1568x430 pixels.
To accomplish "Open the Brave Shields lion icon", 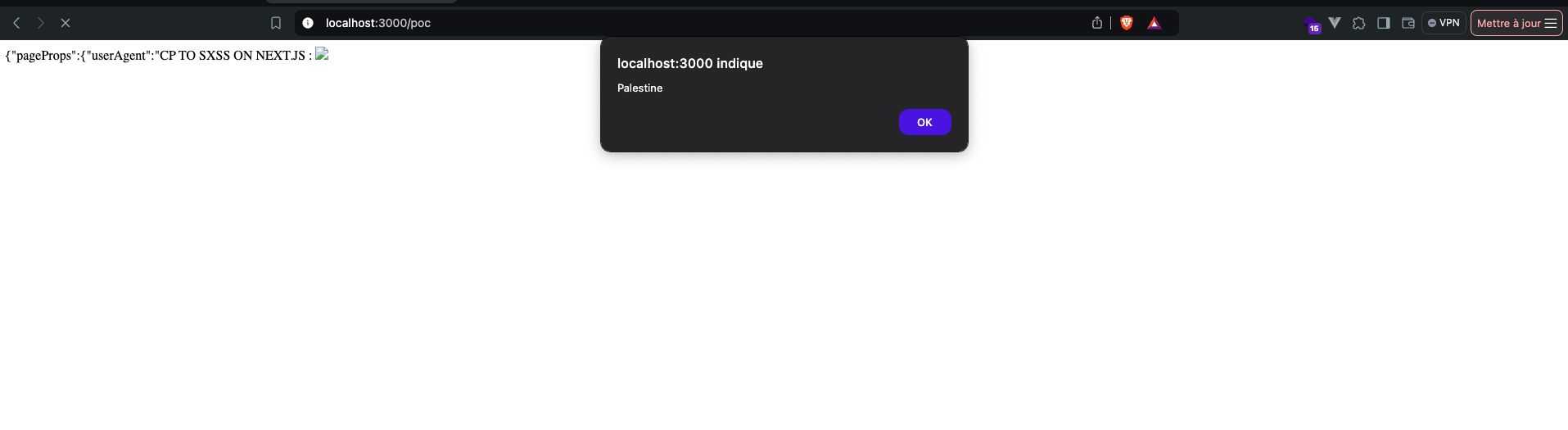I will coord(1127,23).
